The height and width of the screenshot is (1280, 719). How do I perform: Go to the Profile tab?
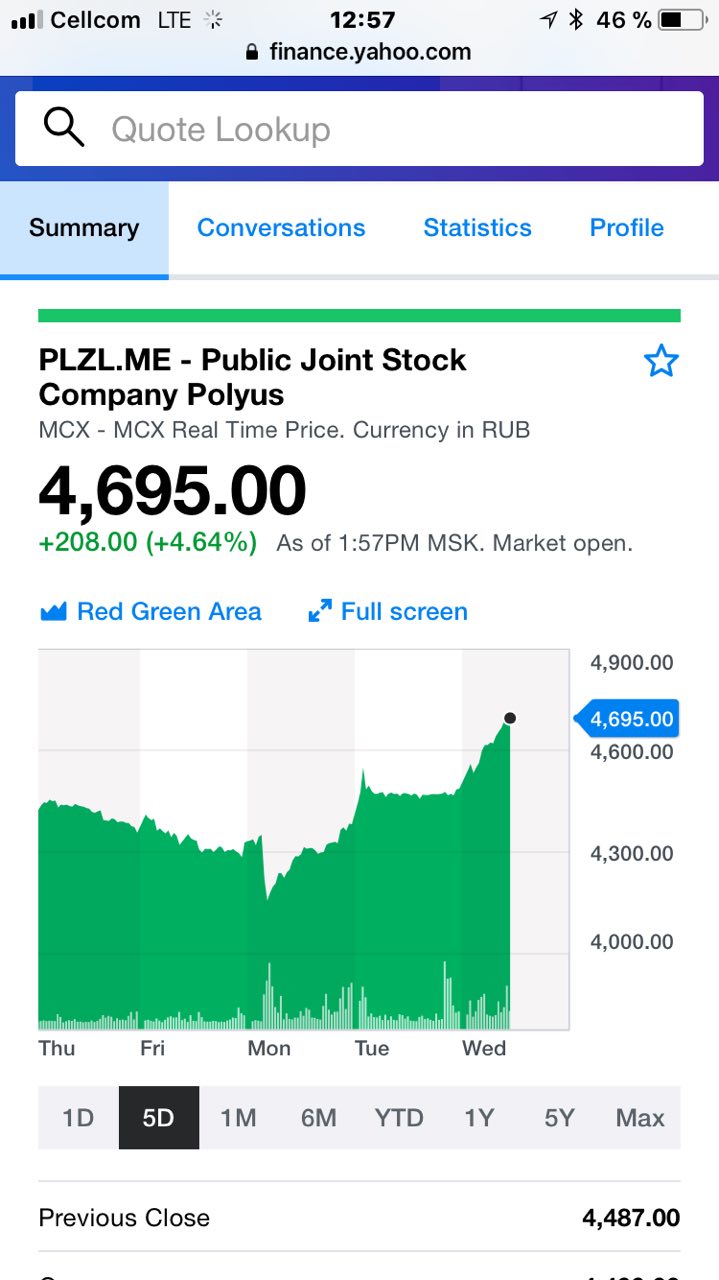point(627,228)
